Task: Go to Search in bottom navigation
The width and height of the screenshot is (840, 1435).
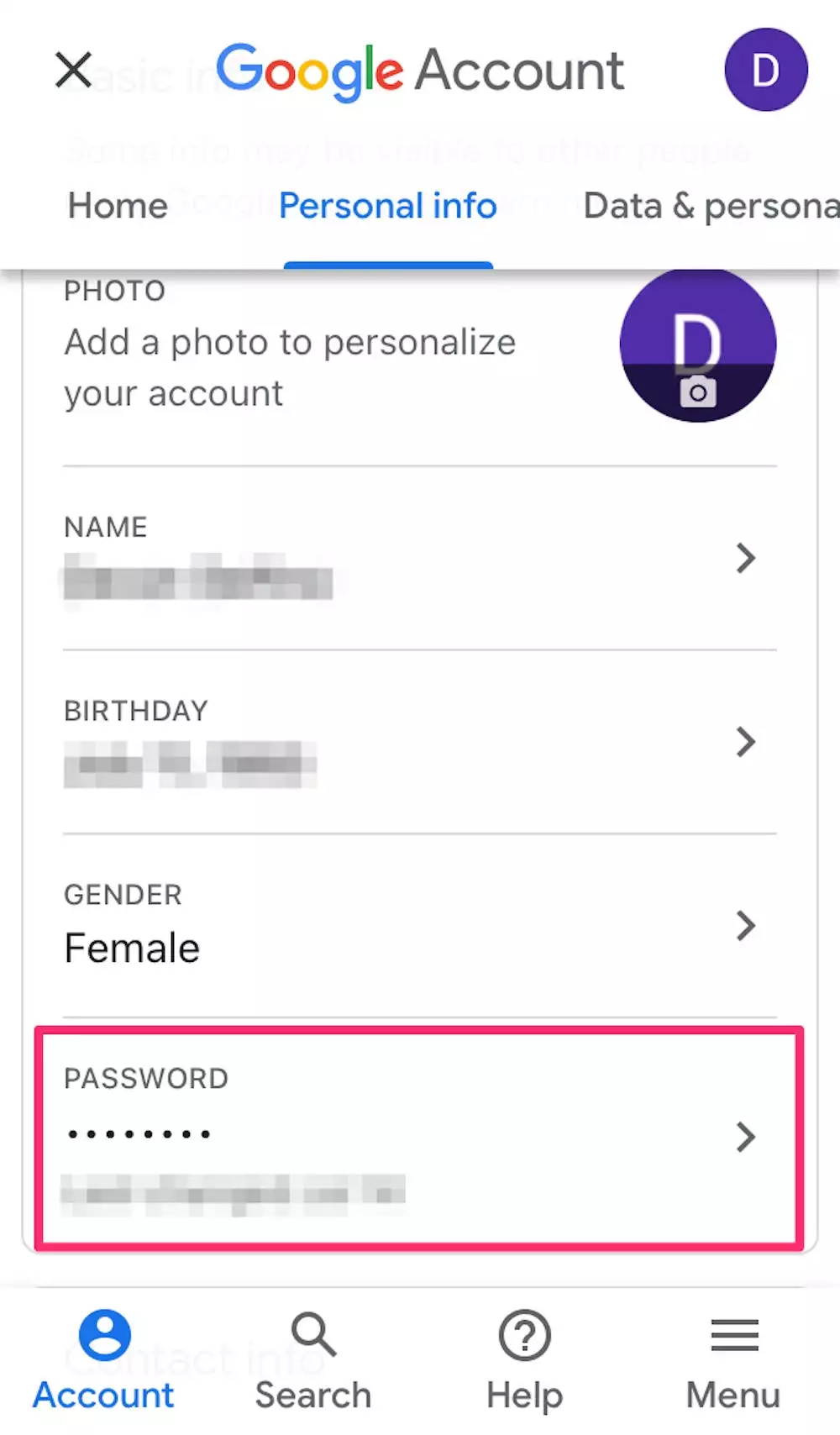Action: (313, 1361)
